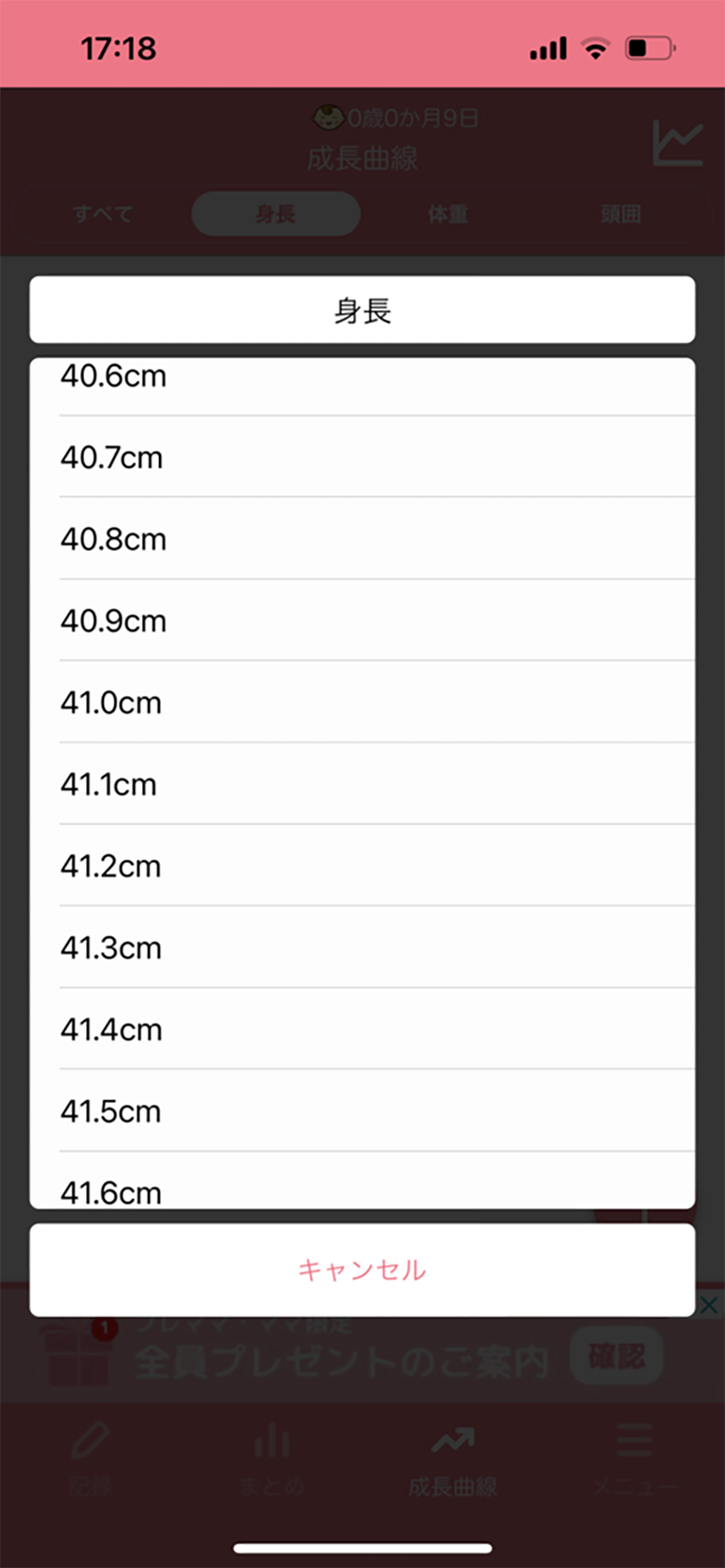The width and height of the screenshot is (725, 1568).
Task: Choose the 40.8cm option
Action: pyautogui.click(x=362, y=538)
